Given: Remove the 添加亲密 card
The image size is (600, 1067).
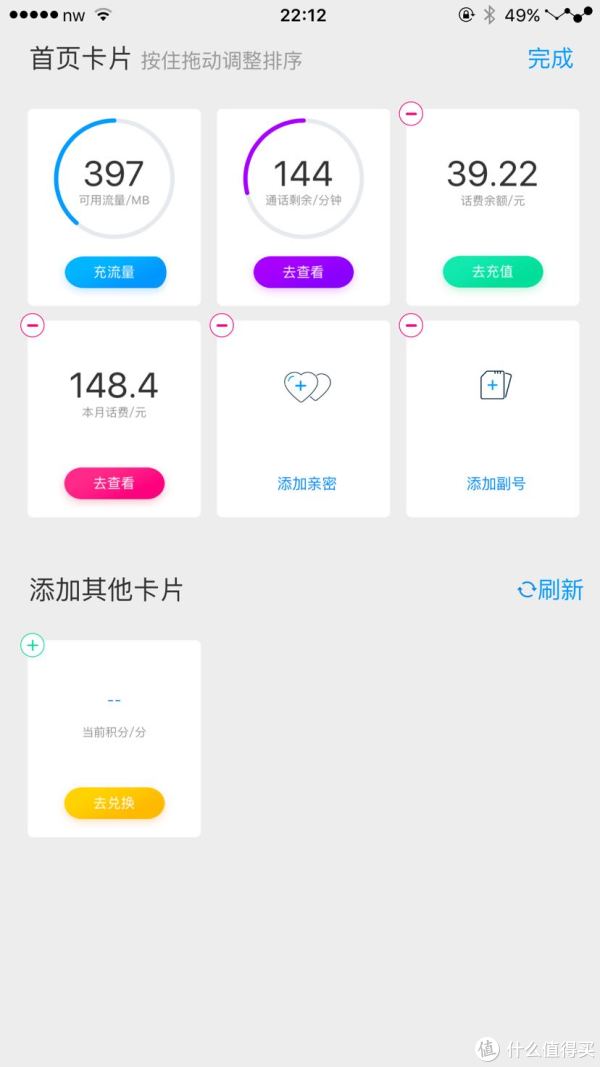Looking at the screenshot, I should coord(222,325).
